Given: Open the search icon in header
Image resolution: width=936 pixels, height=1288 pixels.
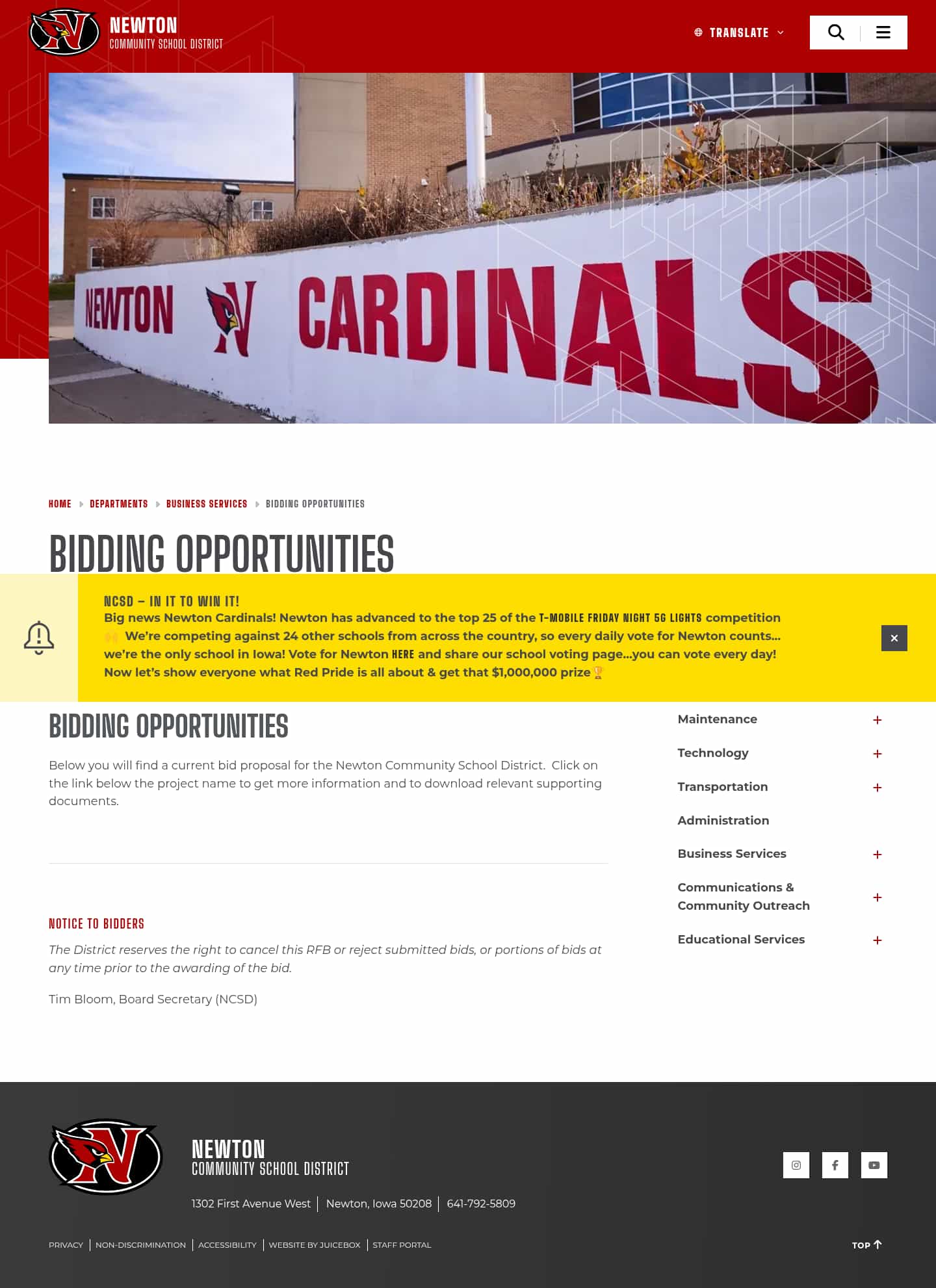Looking at the screenshot, I should tap(835, 32).
